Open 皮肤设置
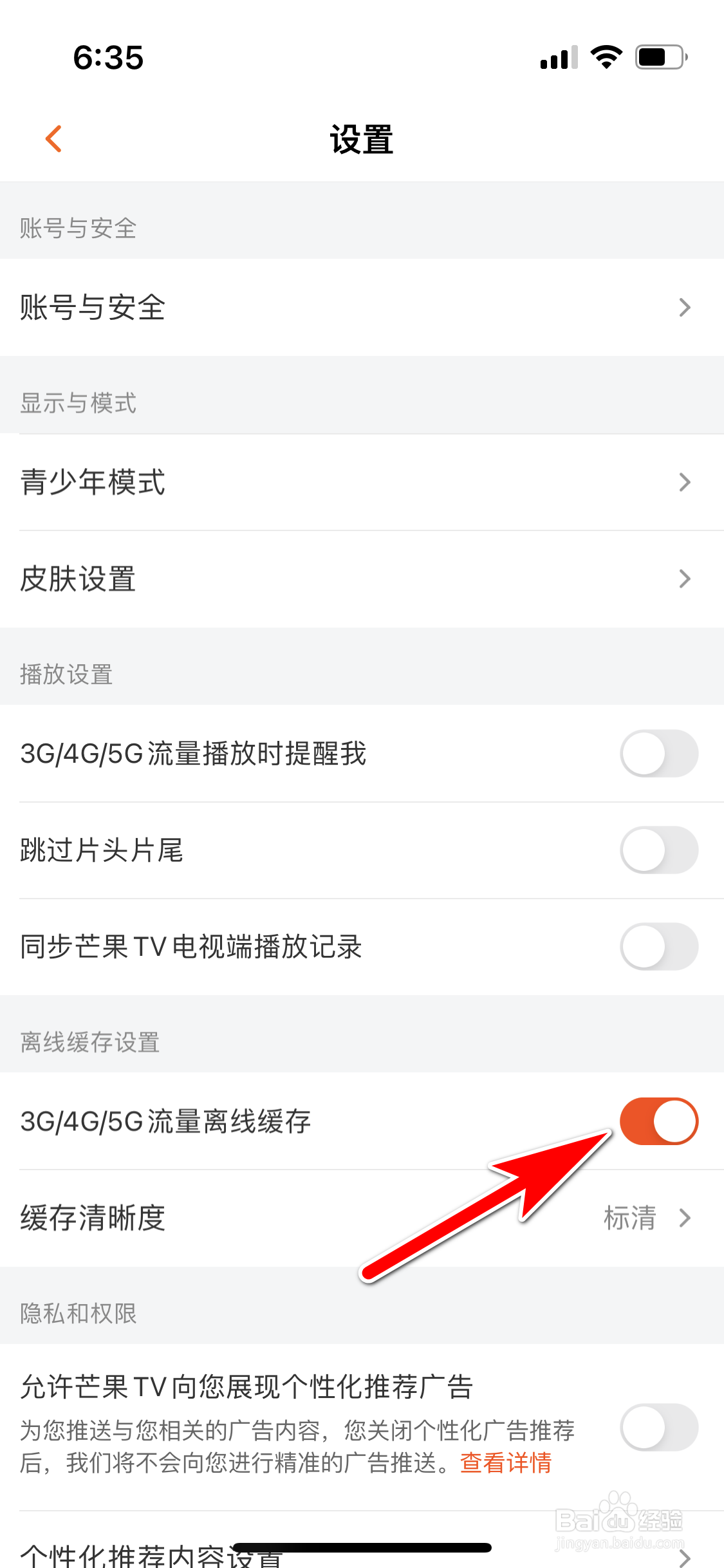 coord(362,579)
